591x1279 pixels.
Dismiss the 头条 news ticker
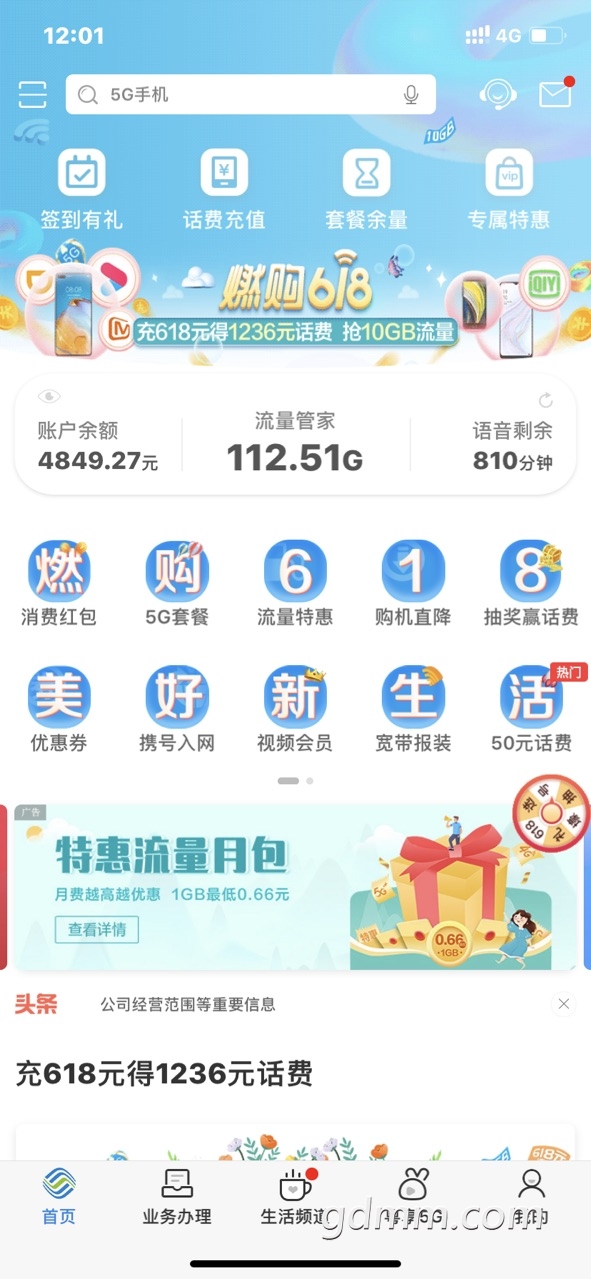click(x=564, y=1004)
